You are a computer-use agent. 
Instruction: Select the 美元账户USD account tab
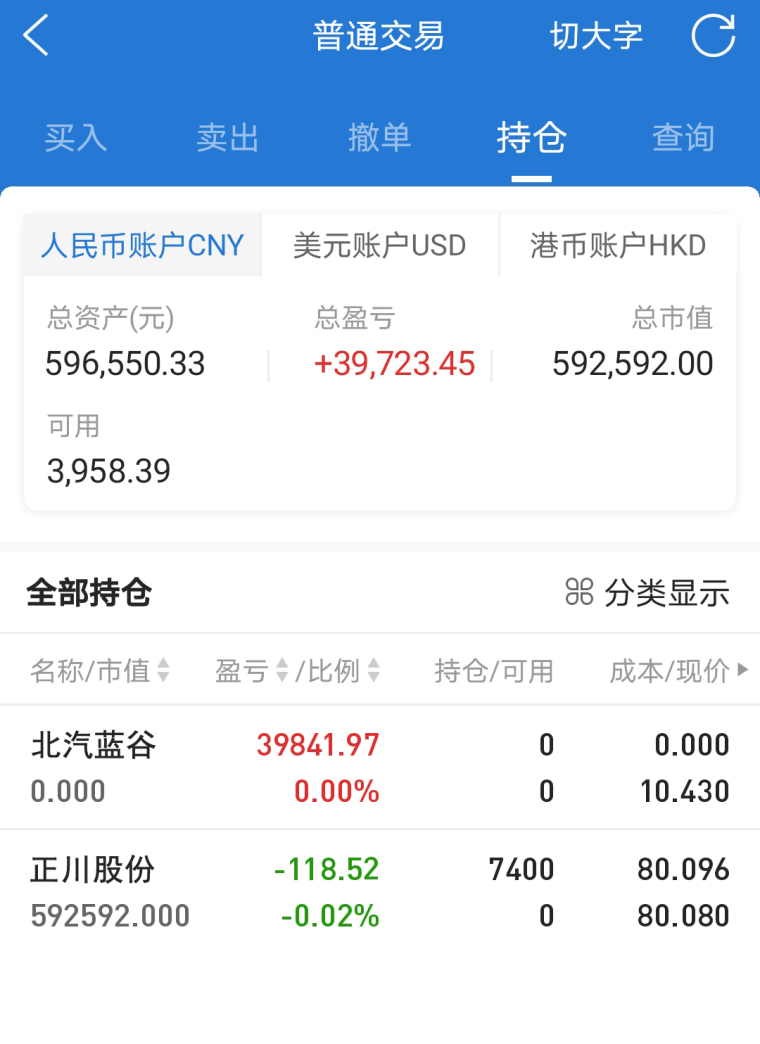point(379,245)
